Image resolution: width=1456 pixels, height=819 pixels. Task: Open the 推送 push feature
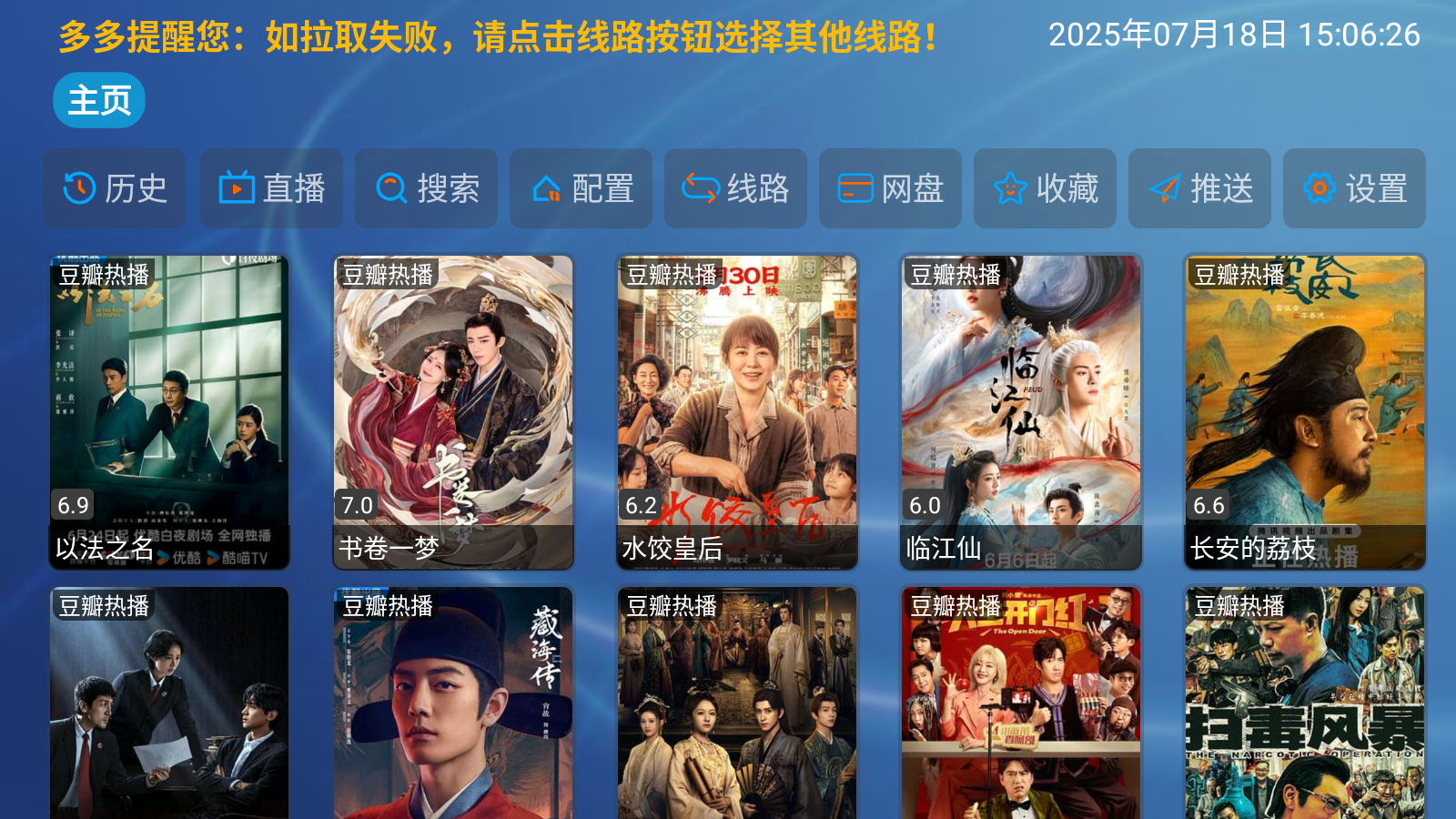point(1199,188)
